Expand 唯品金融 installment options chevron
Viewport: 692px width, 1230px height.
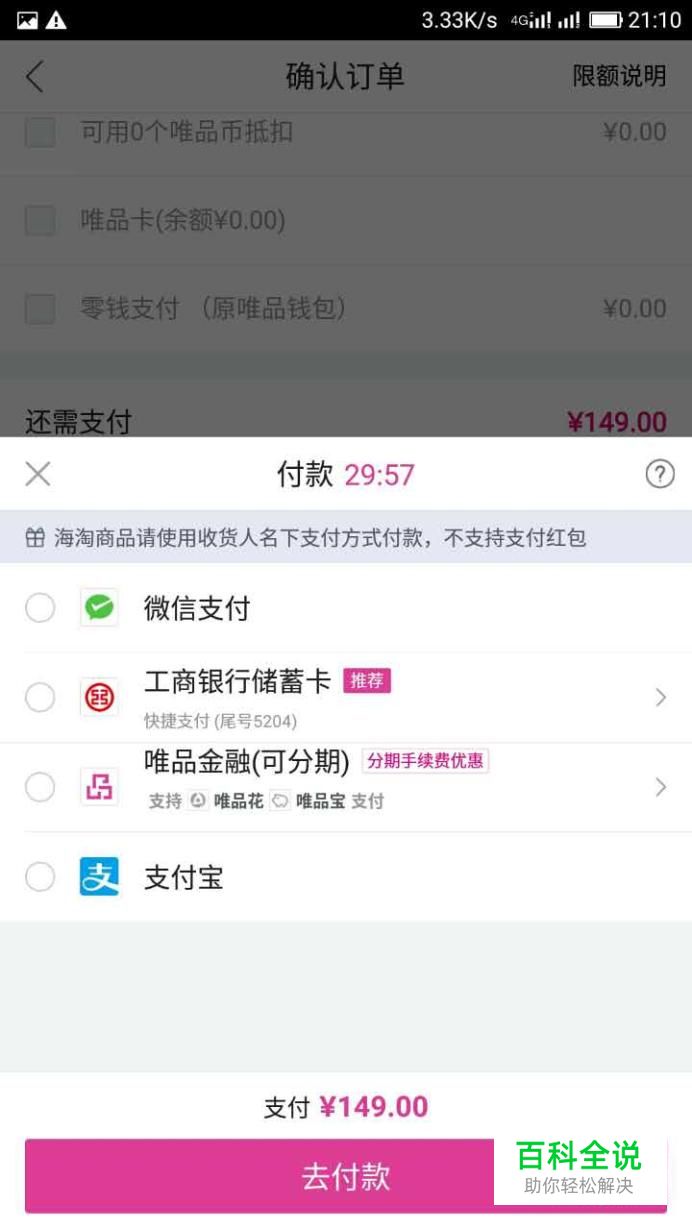coord(661,787)
